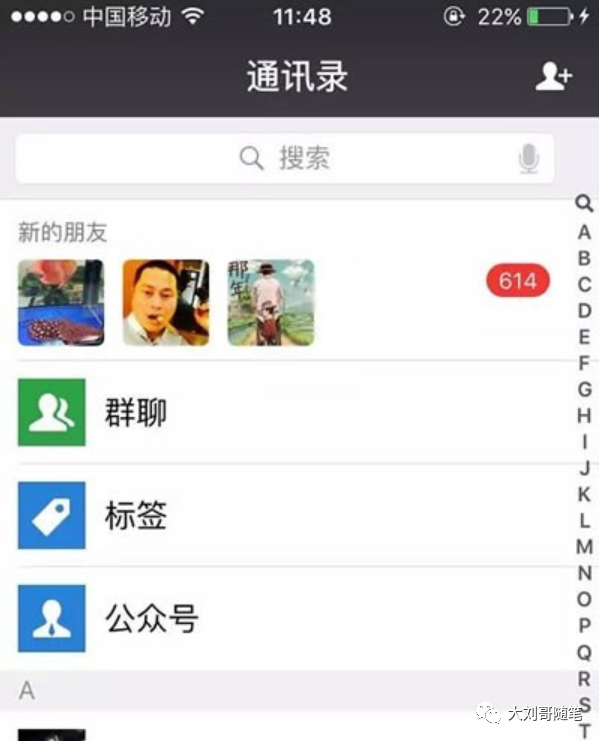The width and height of the screenshot is (602, 741).
Task: Tap the magnifier atop the alphabet index
Action: (x=584, y=204)
